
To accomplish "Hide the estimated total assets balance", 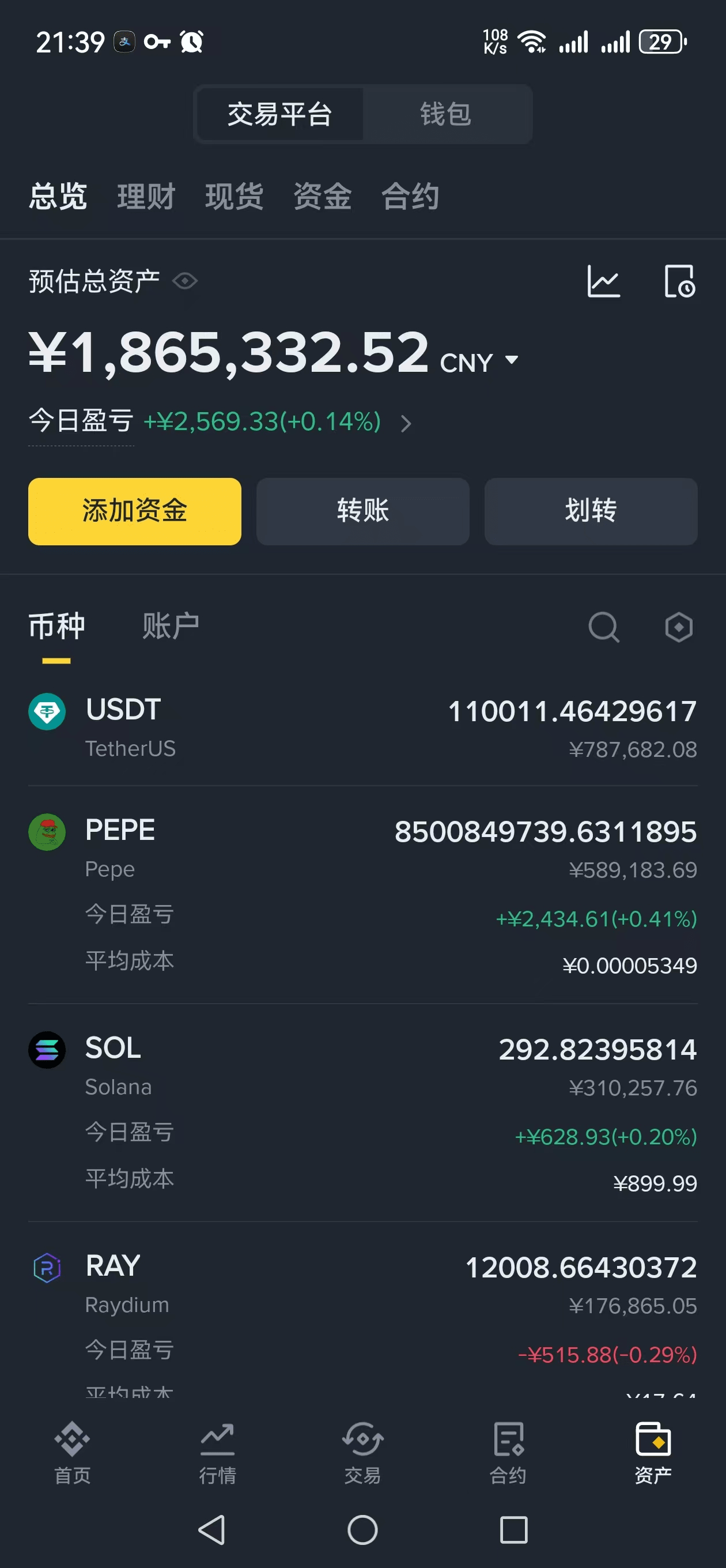I will (185, 281).
